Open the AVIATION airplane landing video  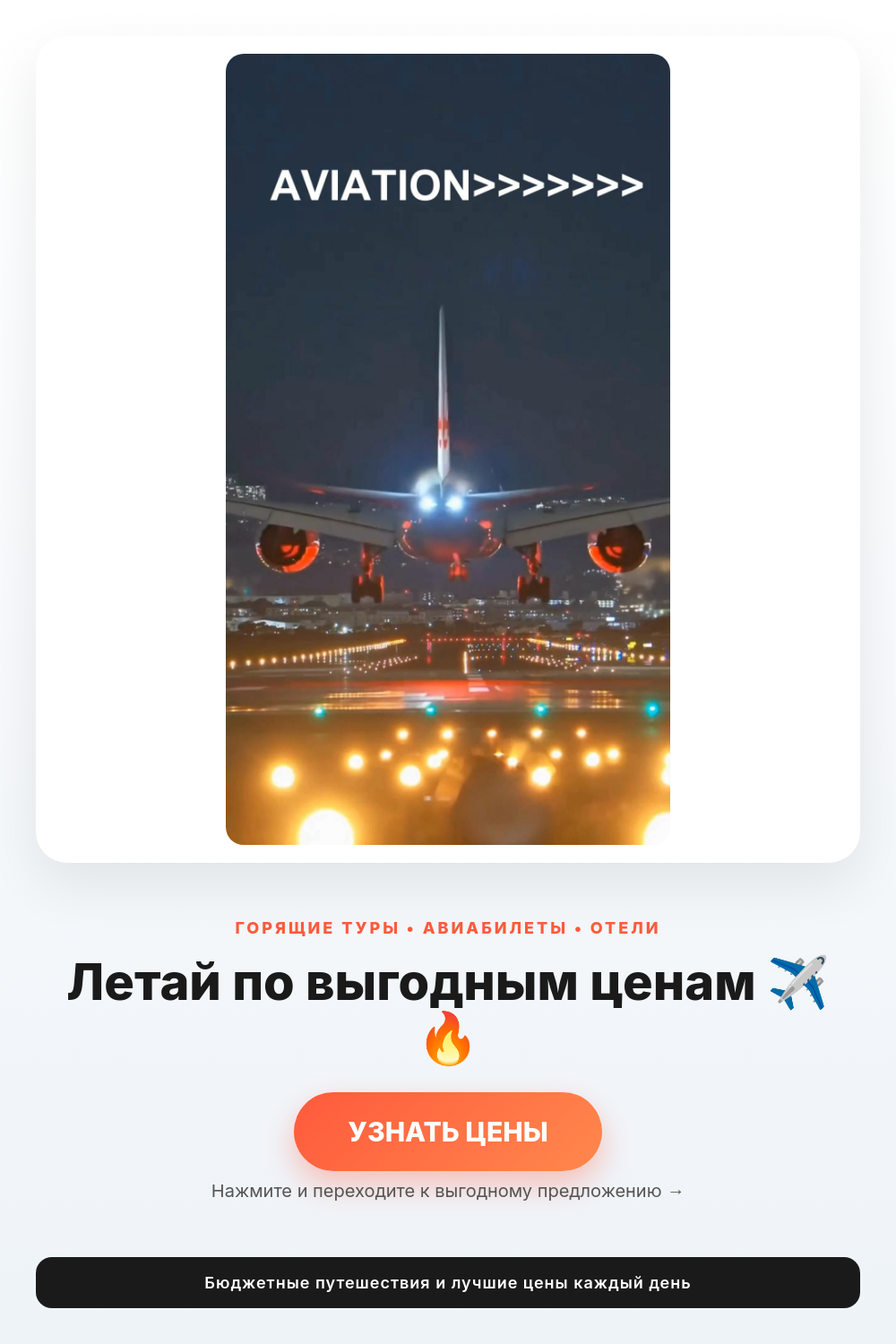(448, 449)
